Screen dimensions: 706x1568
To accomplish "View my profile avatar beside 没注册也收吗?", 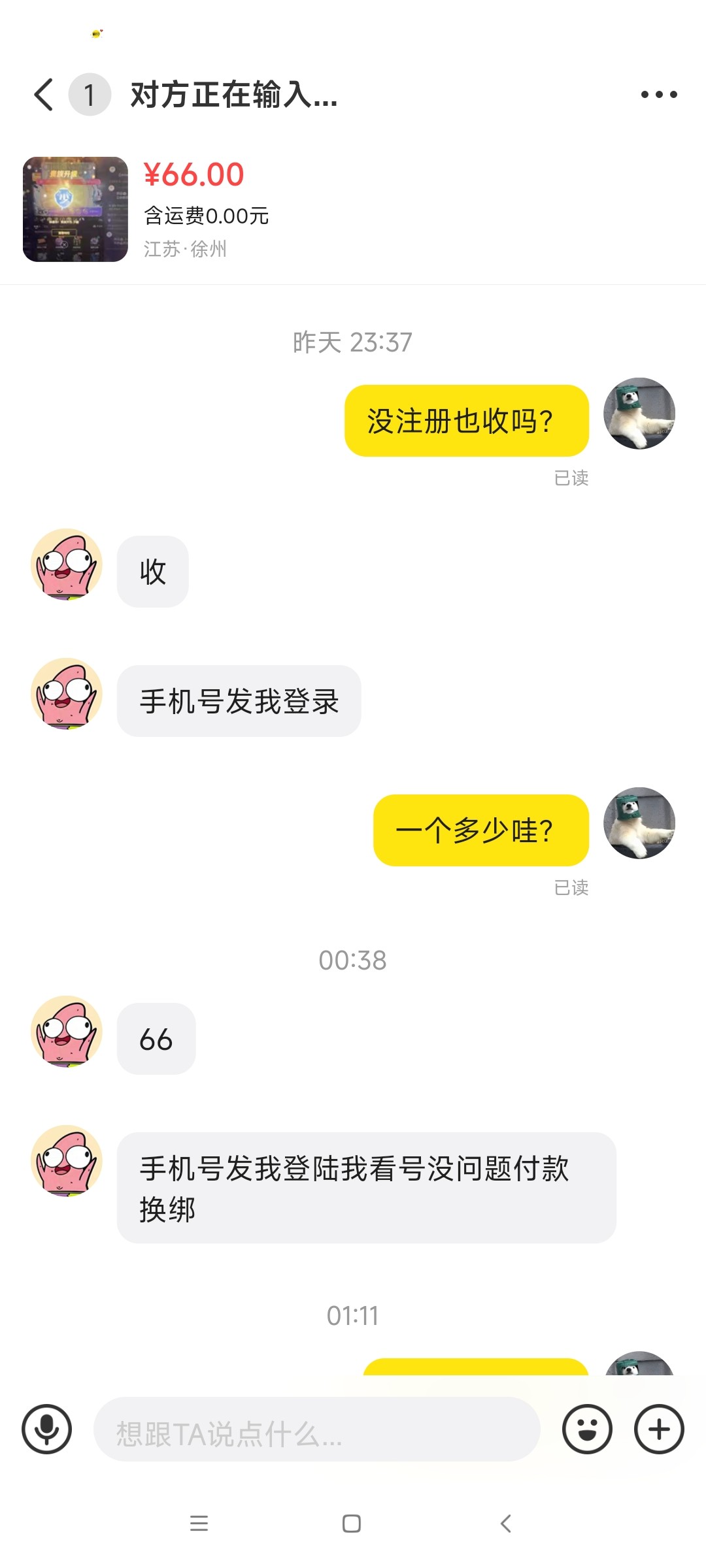I will (639, 414).
